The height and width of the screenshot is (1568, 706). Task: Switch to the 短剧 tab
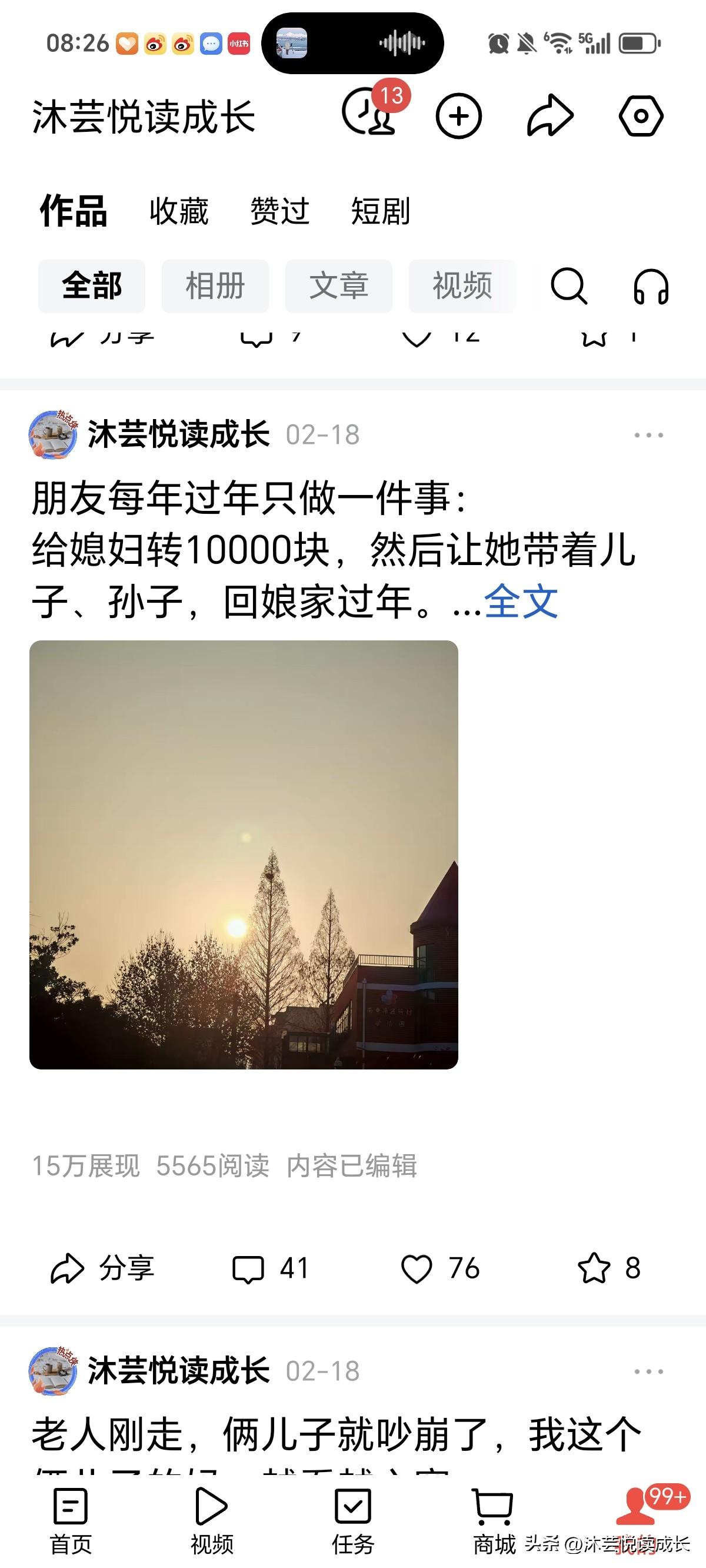pos(381,211)
